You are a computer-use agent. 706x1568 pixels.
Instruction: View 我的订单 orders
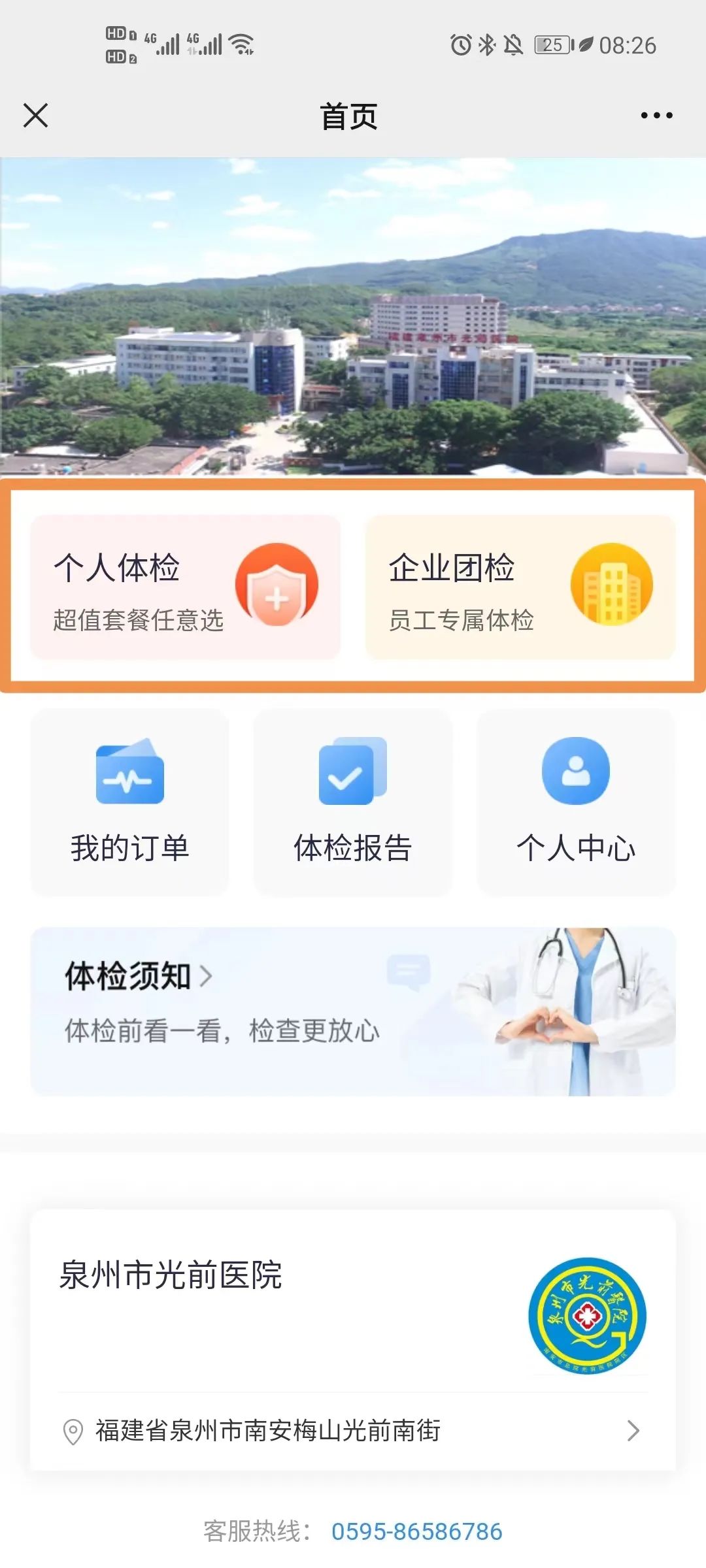coord(129,802)
